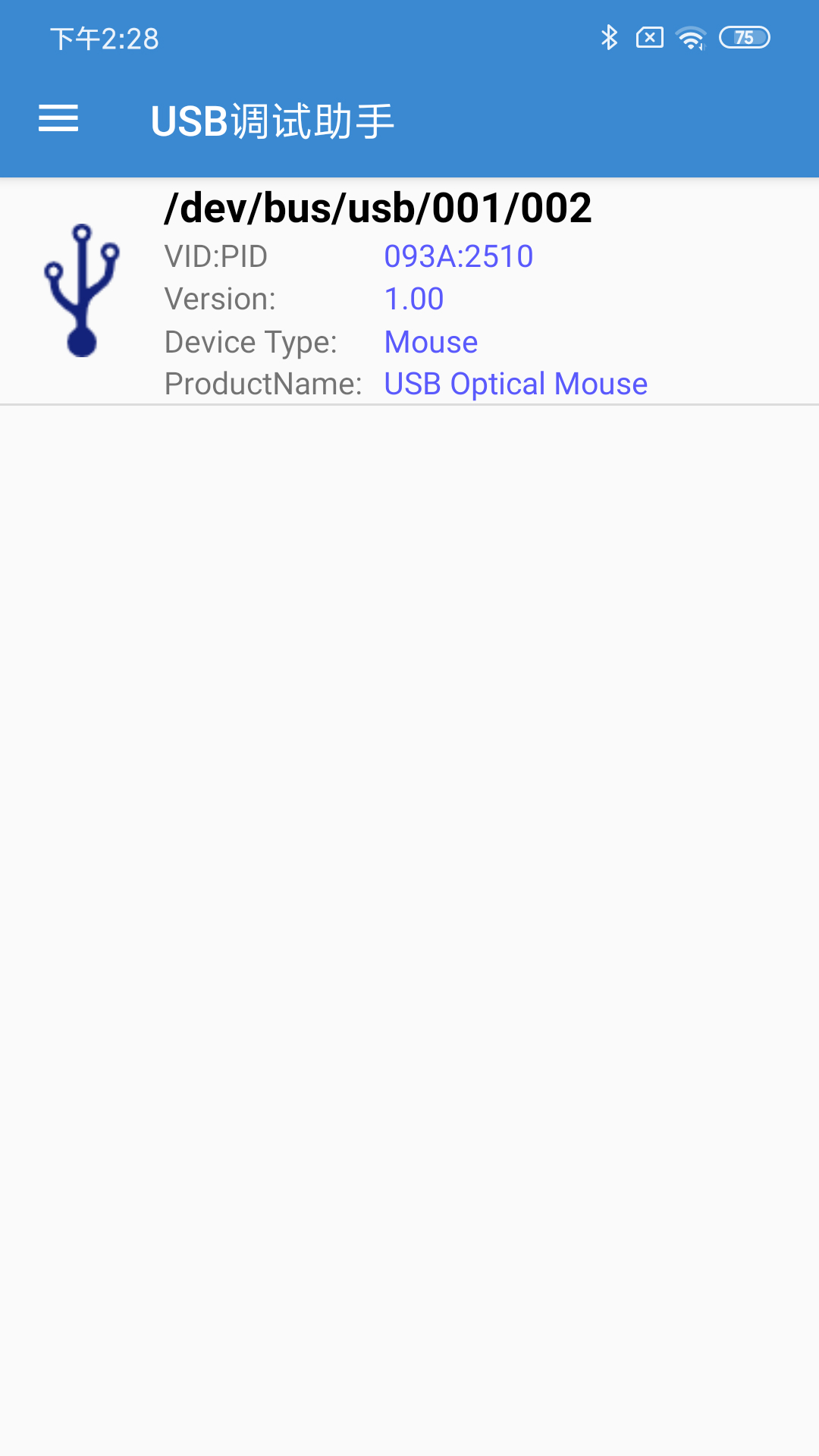
Task: Select the /dev/bus/usb/001/002 device entry
Action: tap(377, 209)
